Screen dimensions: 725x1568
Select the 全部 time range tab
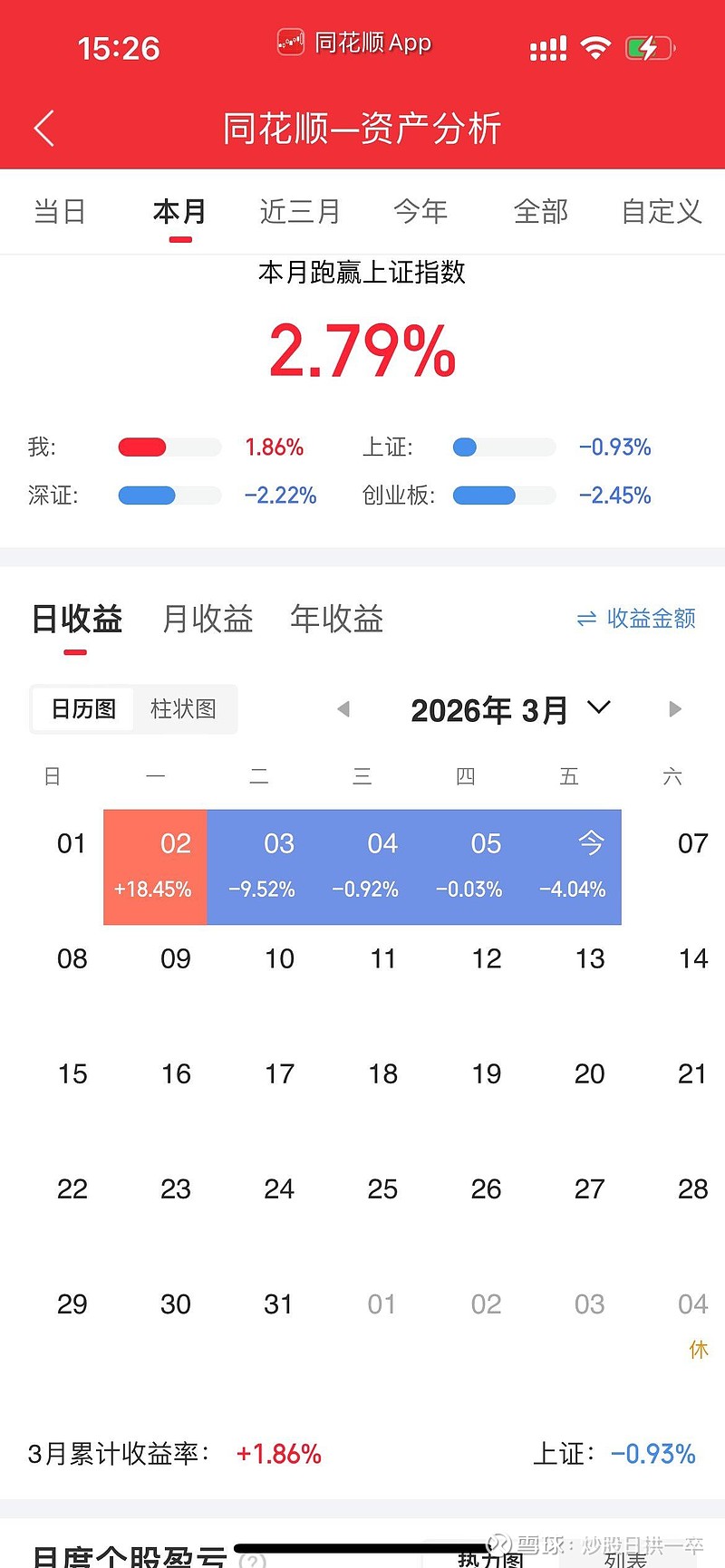click(541, 211)
